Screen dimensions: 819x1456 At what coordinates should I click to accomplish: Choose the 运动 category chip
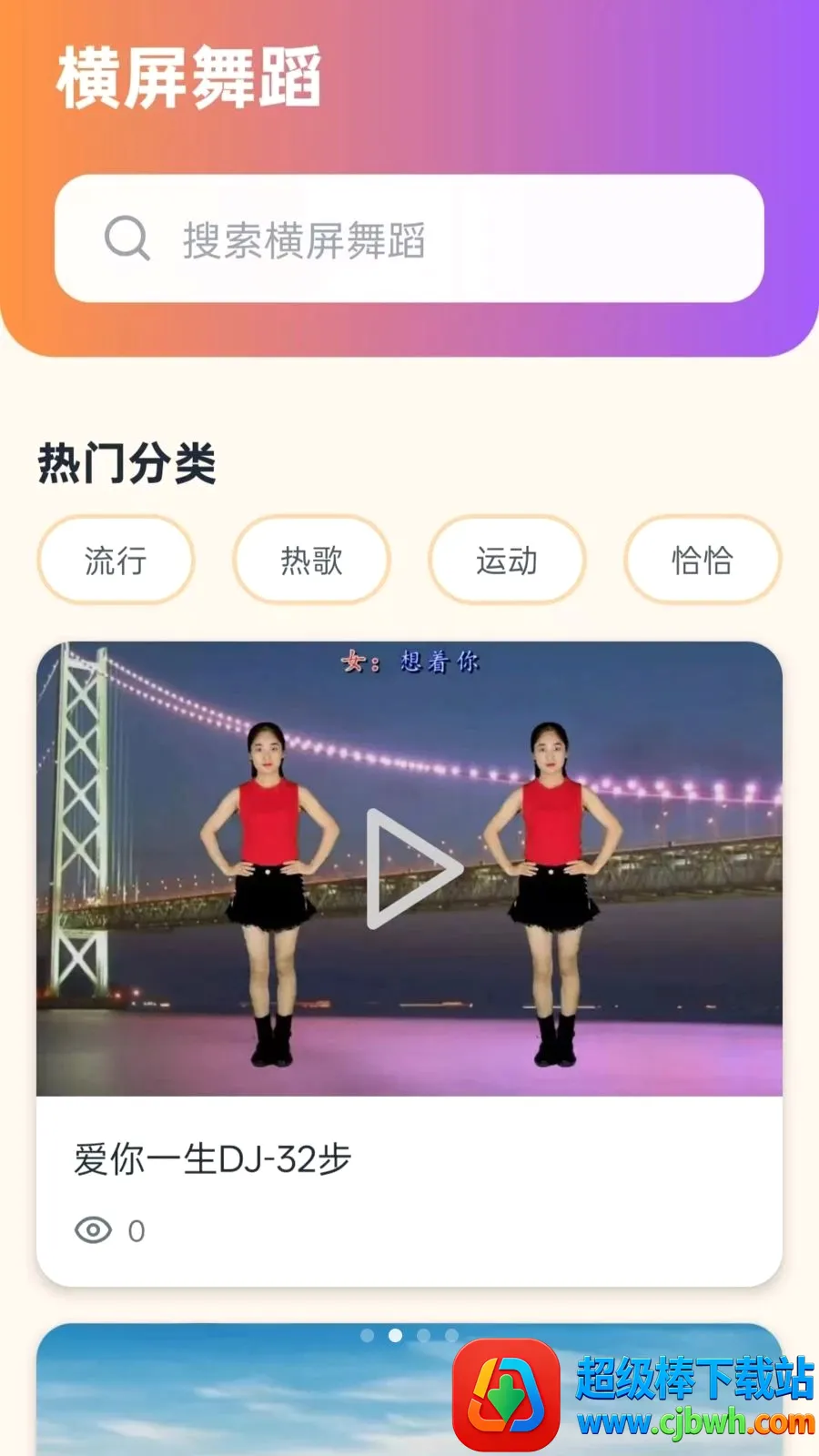pyautogui.click(x=507, y=561)
